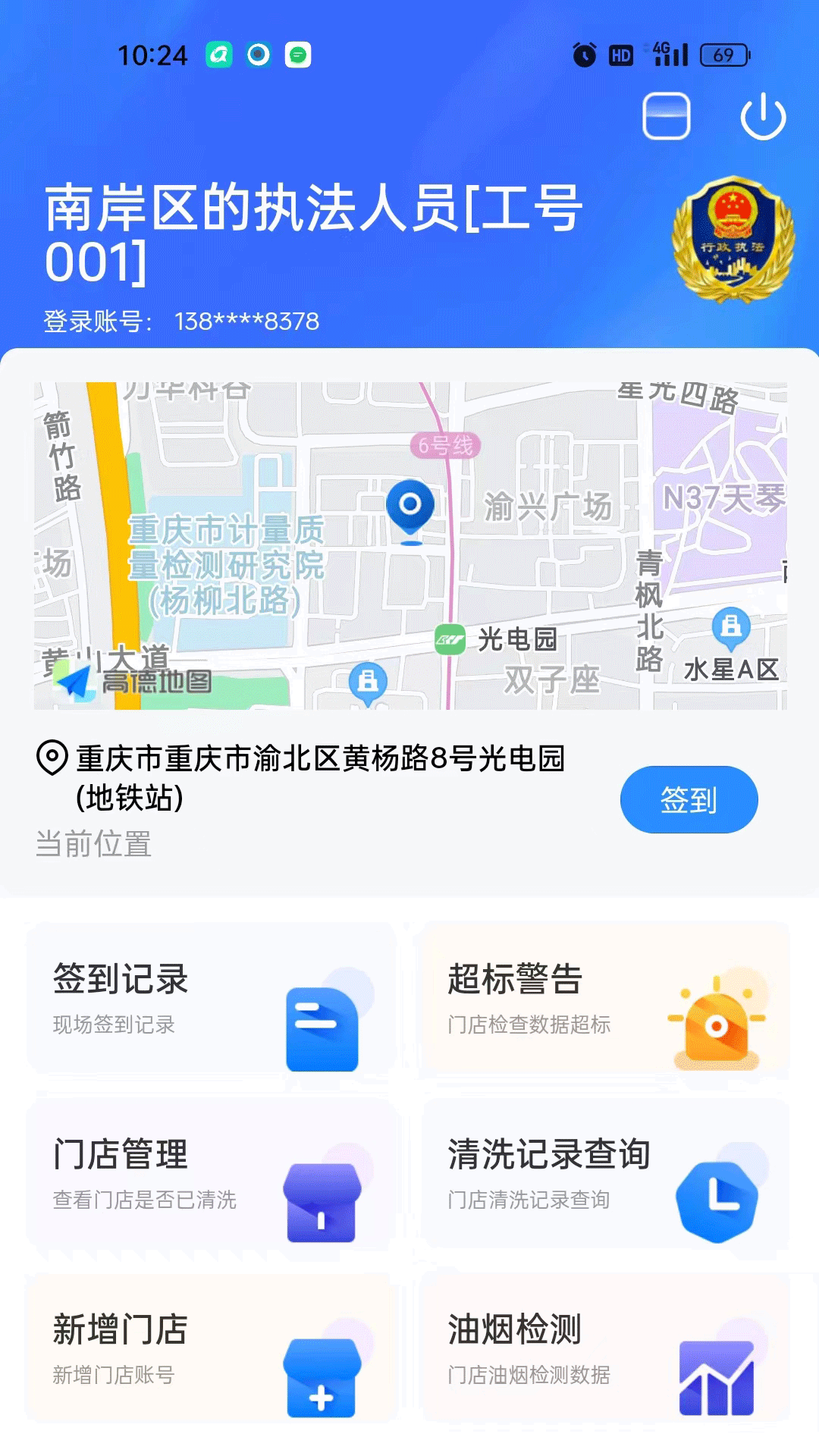
Task: Open 清洗记录查询 cleaning record search
Action: (x=605, y=1174)
